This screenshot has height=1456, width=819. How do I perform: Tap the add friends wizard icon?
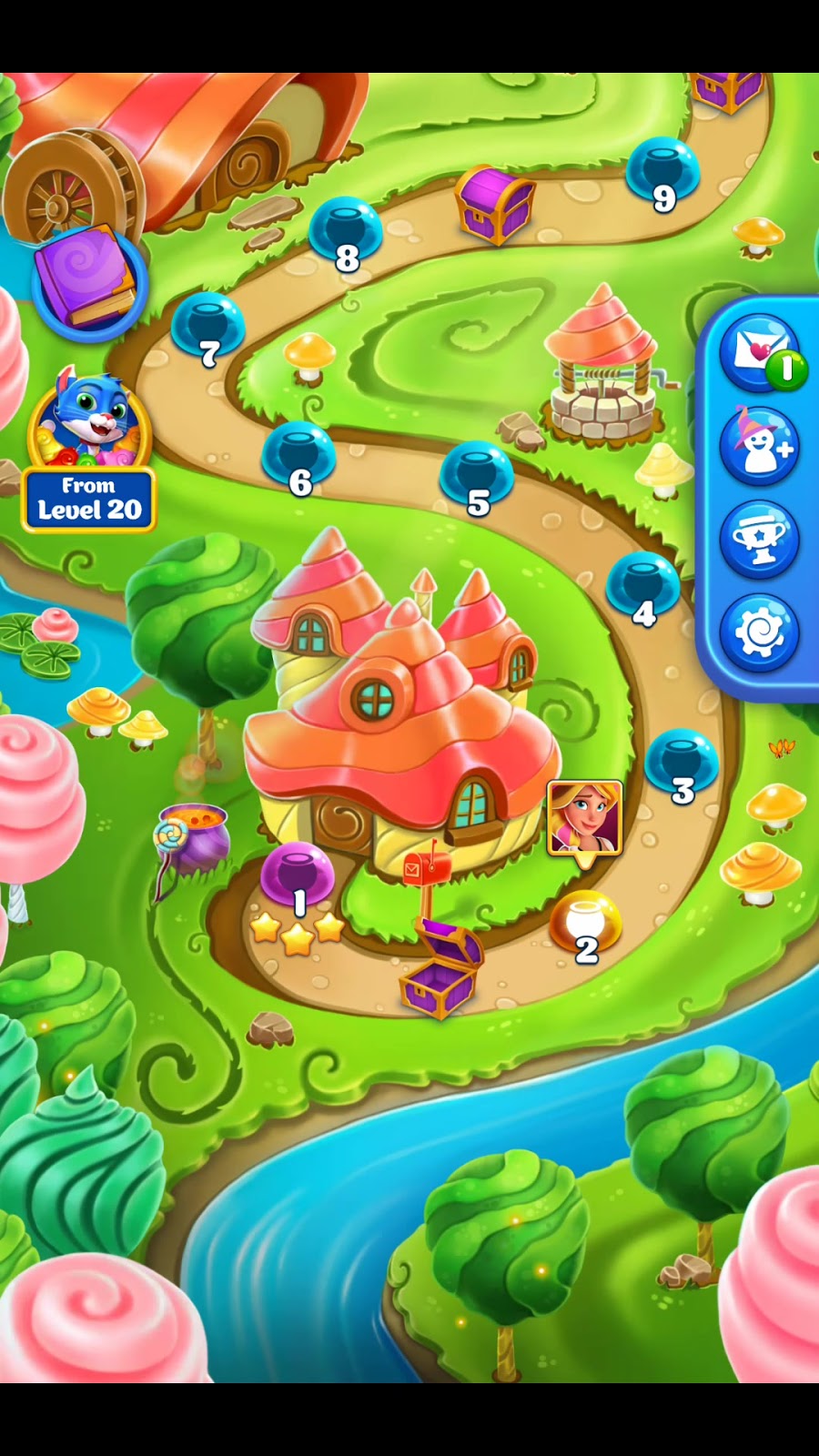pyautogui.click(x=760, y=446)
